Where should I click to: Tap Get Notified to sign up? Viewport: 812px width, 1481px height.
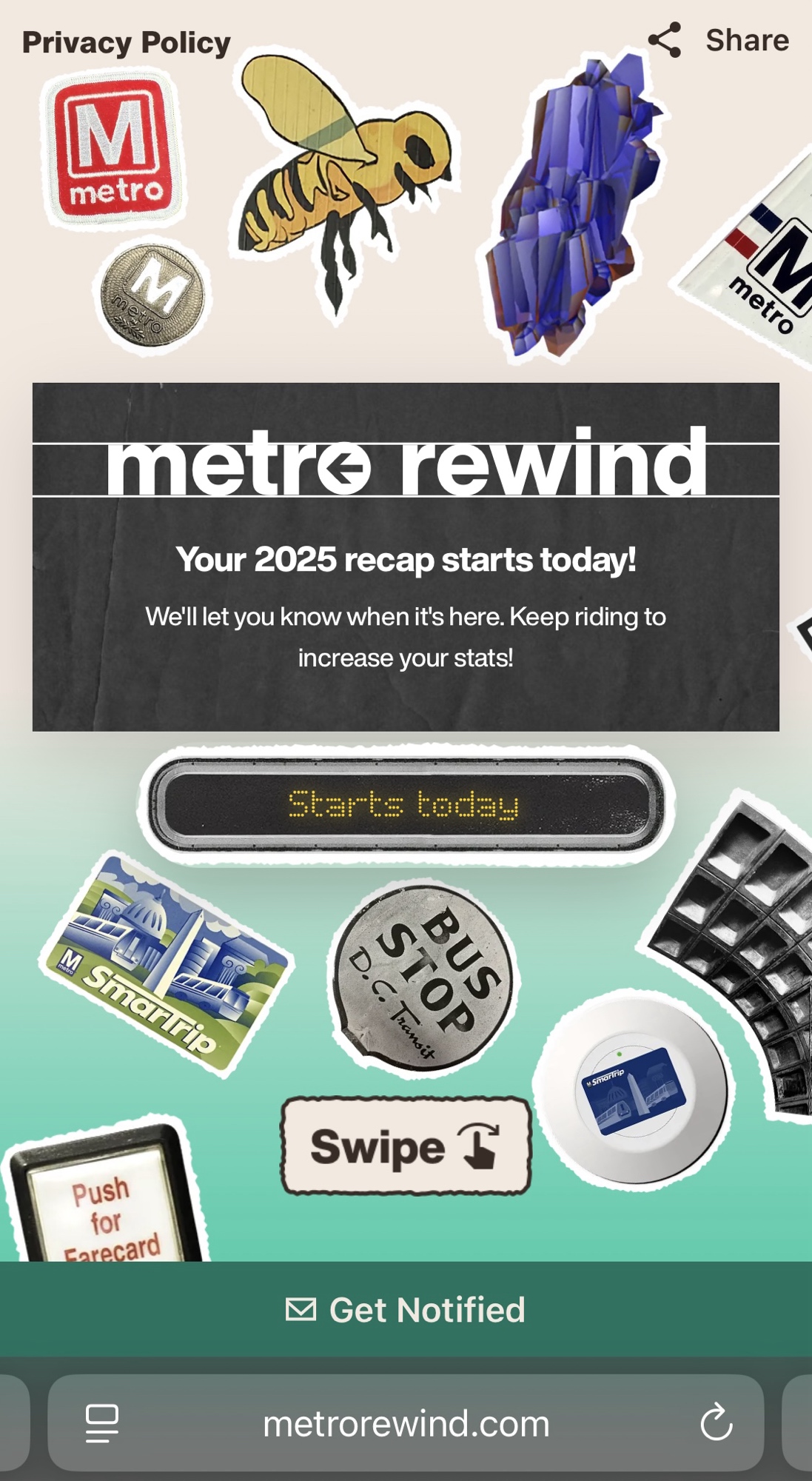[x=406, y=1309]
